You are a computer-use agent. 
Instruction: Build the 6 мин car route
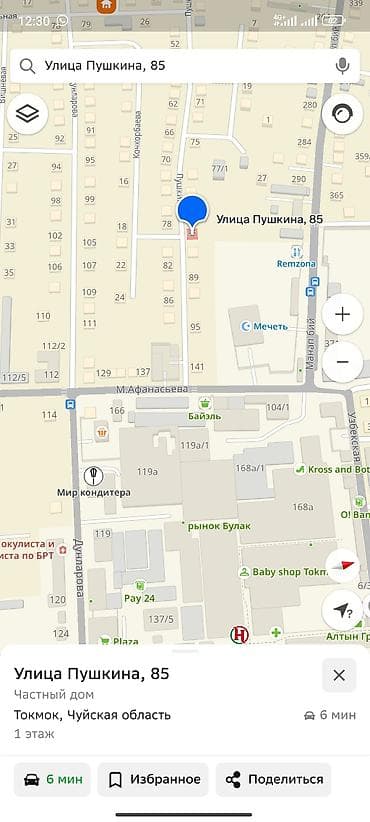[52, 780]
